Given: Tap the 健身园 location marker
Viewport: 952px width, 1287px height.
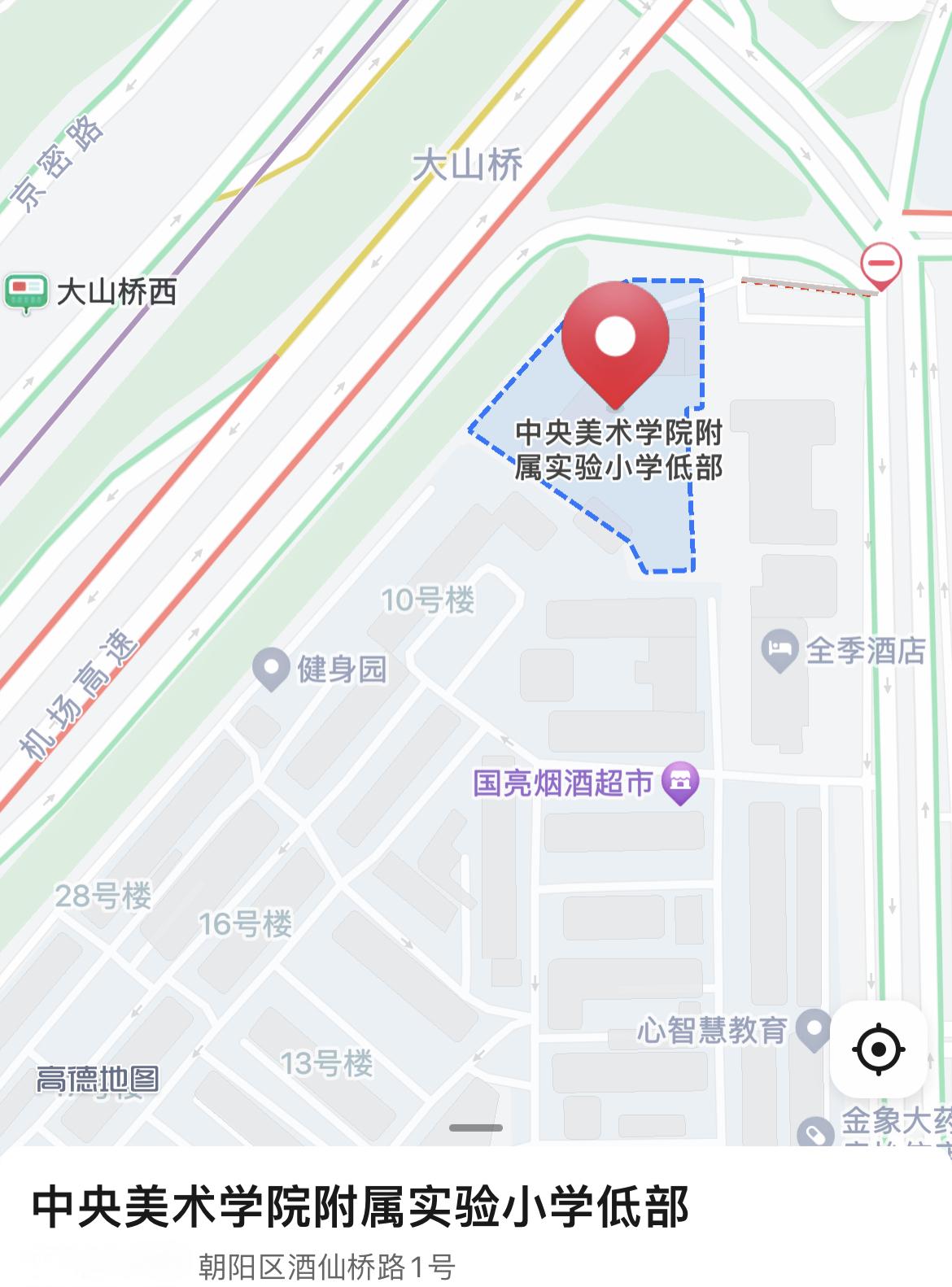Looking at the screenshot, I should point(271,669).
